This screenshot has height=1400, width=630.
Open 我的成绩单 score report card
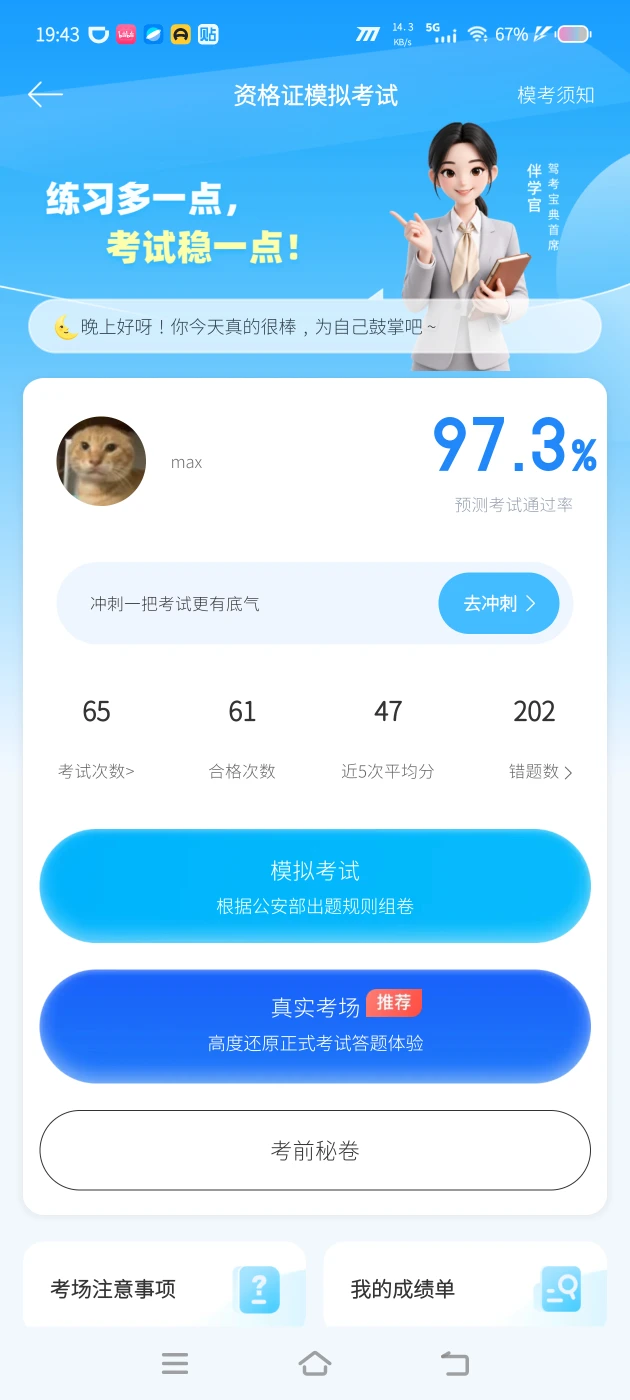click(x=465, y=1285)
